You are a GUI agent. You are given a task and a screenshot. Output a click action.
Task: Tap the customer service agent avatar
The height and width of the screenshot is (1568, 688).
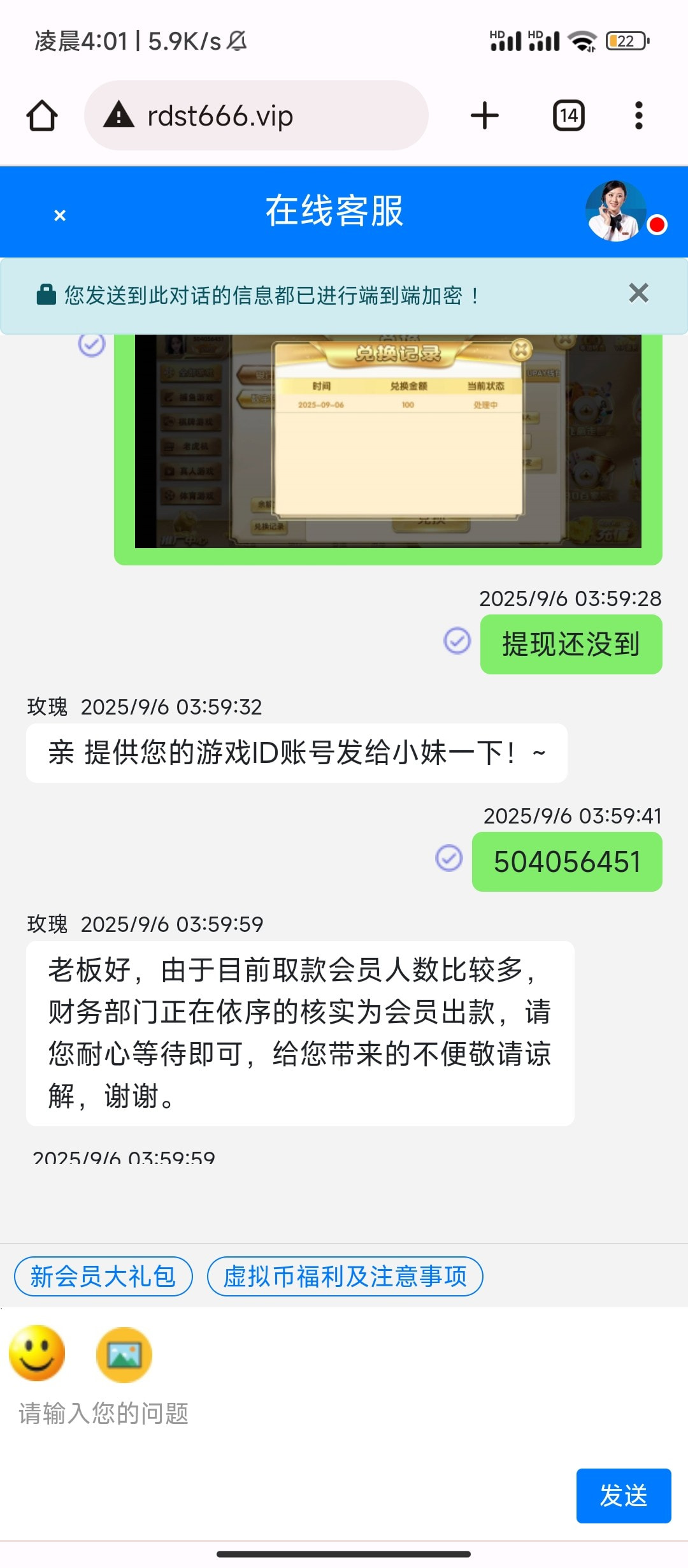[x=615, y=211]
